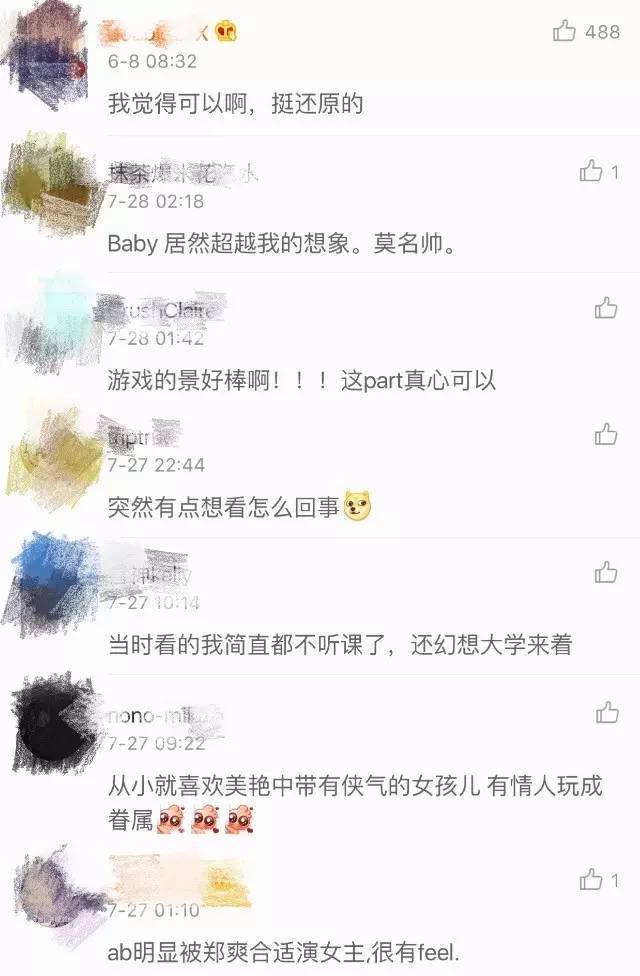Viewport: 640px width, 976px height.
Task: Like the comment "突然有点想看怎么回事"
Action: [606, 434]
